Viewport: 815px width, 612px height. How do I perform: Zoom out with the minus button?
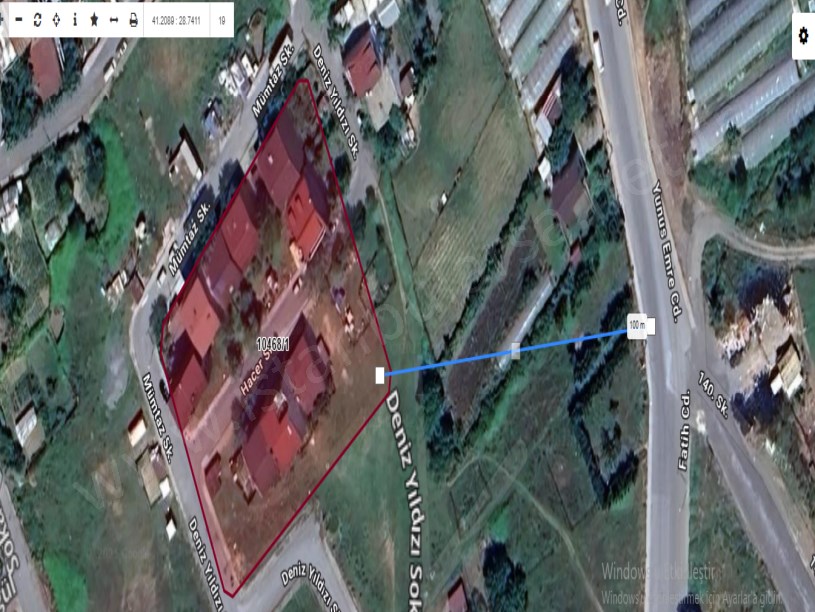pyautogui.click(x=17, y=20)
